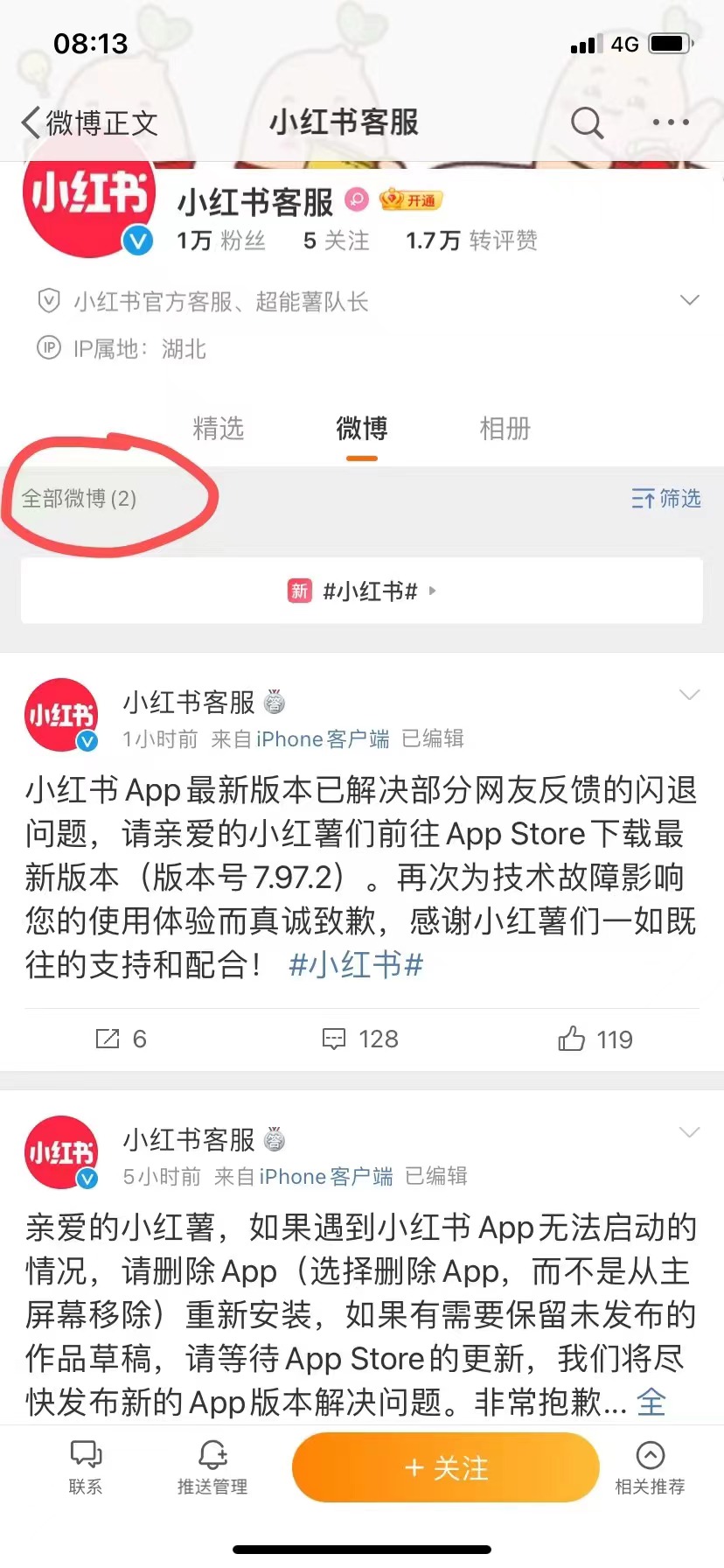Viewport: 724px width, 1568px height.
Task: Open 推送管理 notification settings
Action: [212, 1467]
